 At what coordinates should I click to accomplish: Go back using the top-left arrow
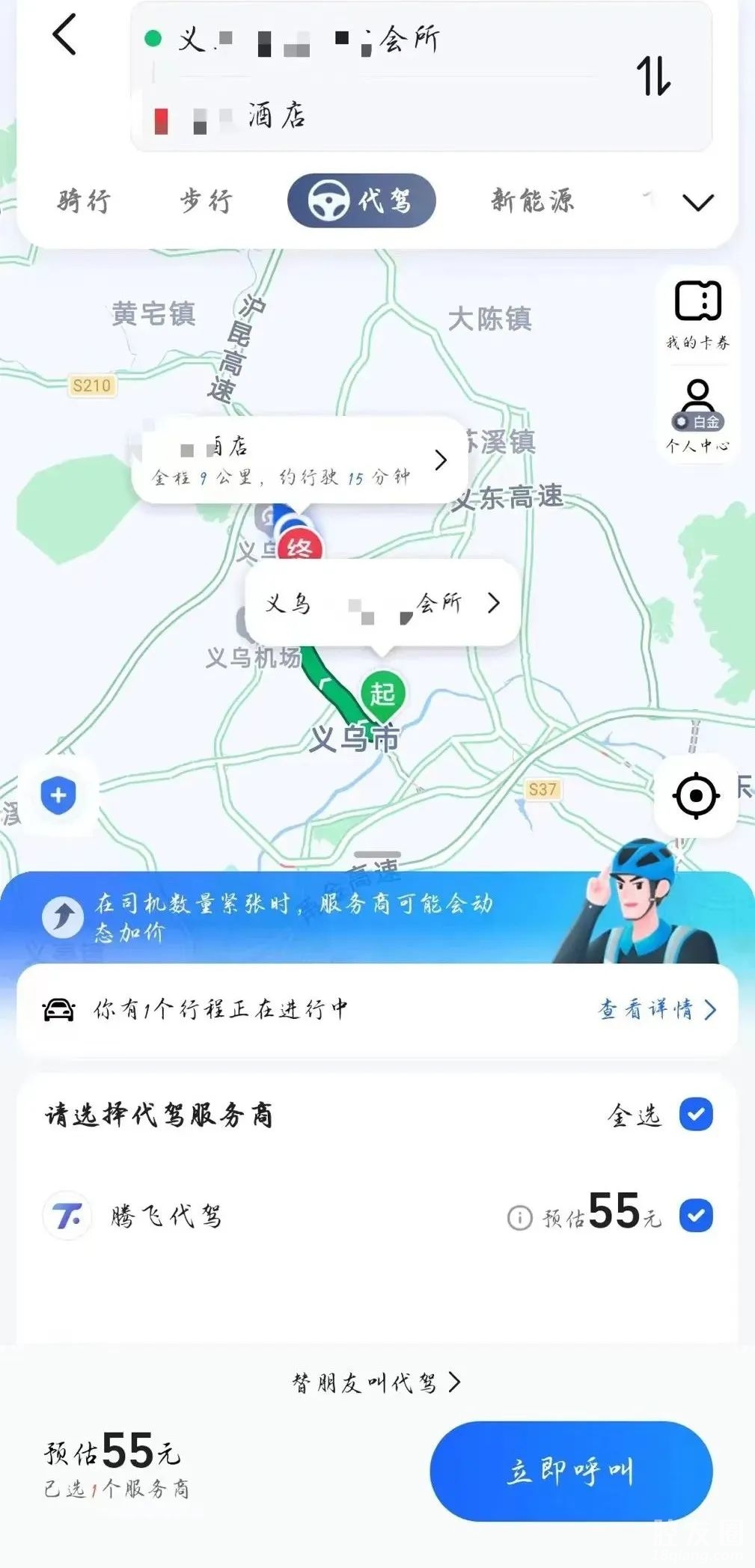pos(65,35)
